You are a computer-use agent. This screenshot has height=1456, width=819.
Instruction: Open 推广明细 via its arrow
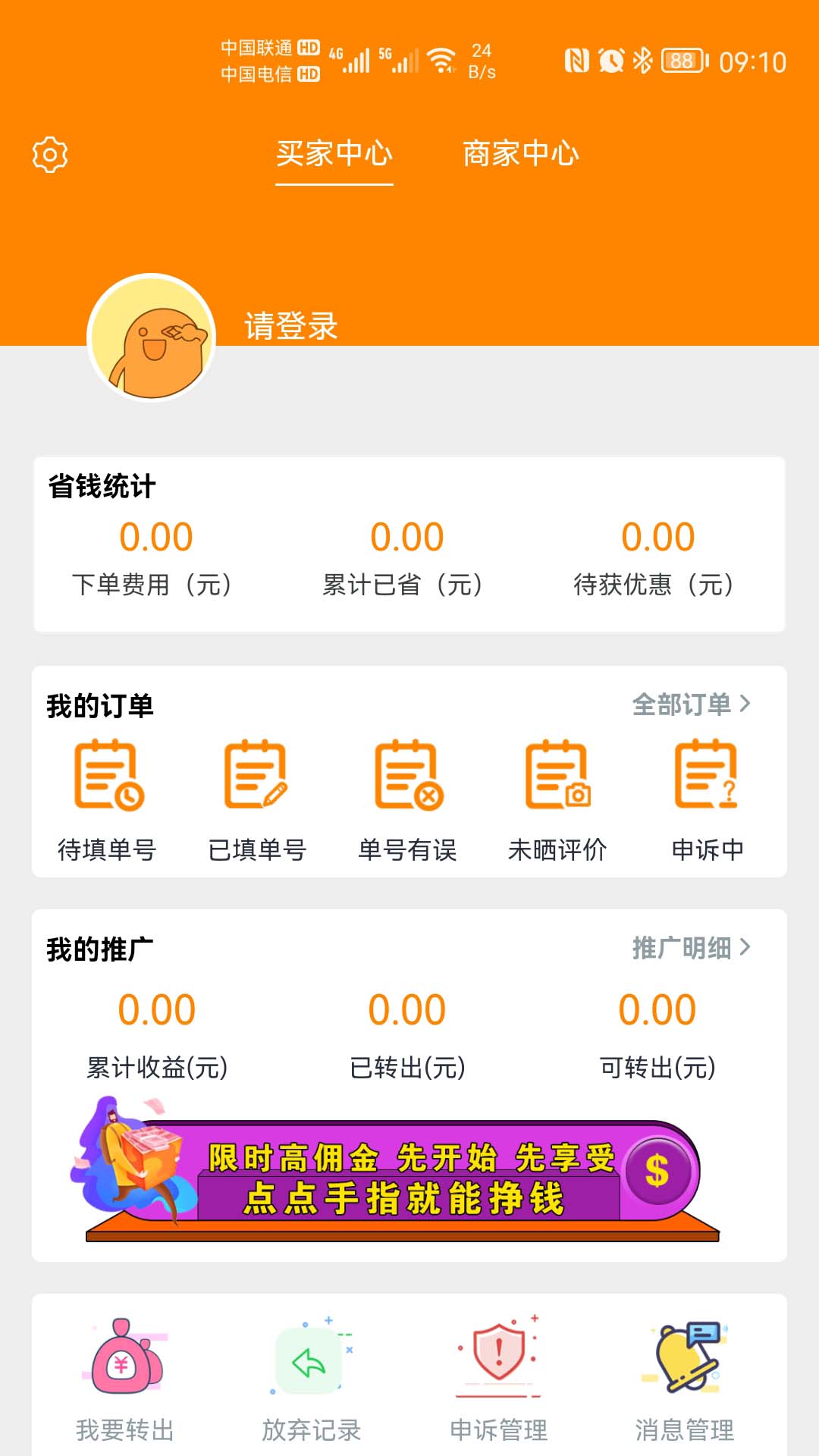pos(691,947)
